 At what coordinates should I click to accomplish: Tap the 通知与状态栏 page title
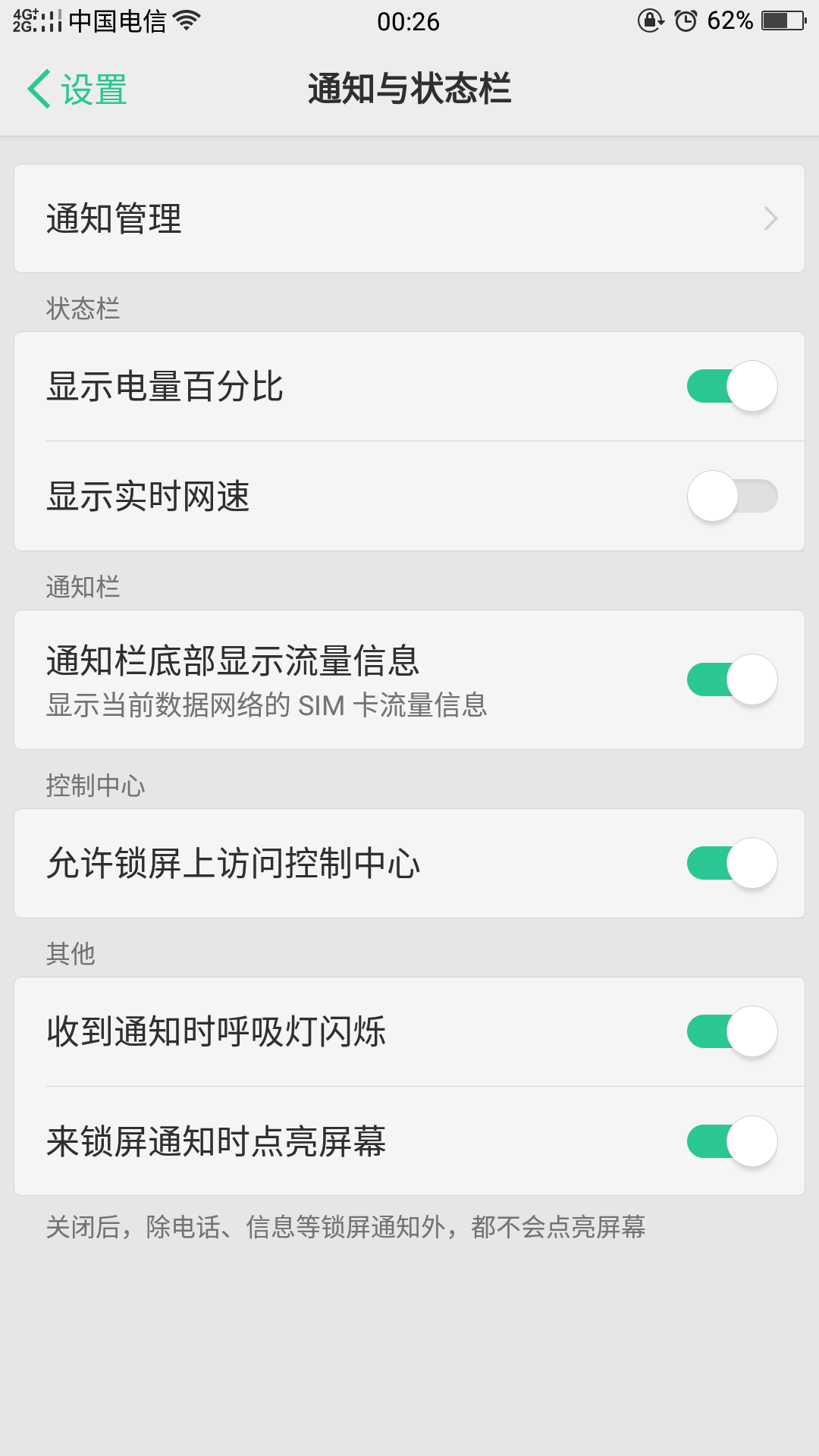(409, 89)
